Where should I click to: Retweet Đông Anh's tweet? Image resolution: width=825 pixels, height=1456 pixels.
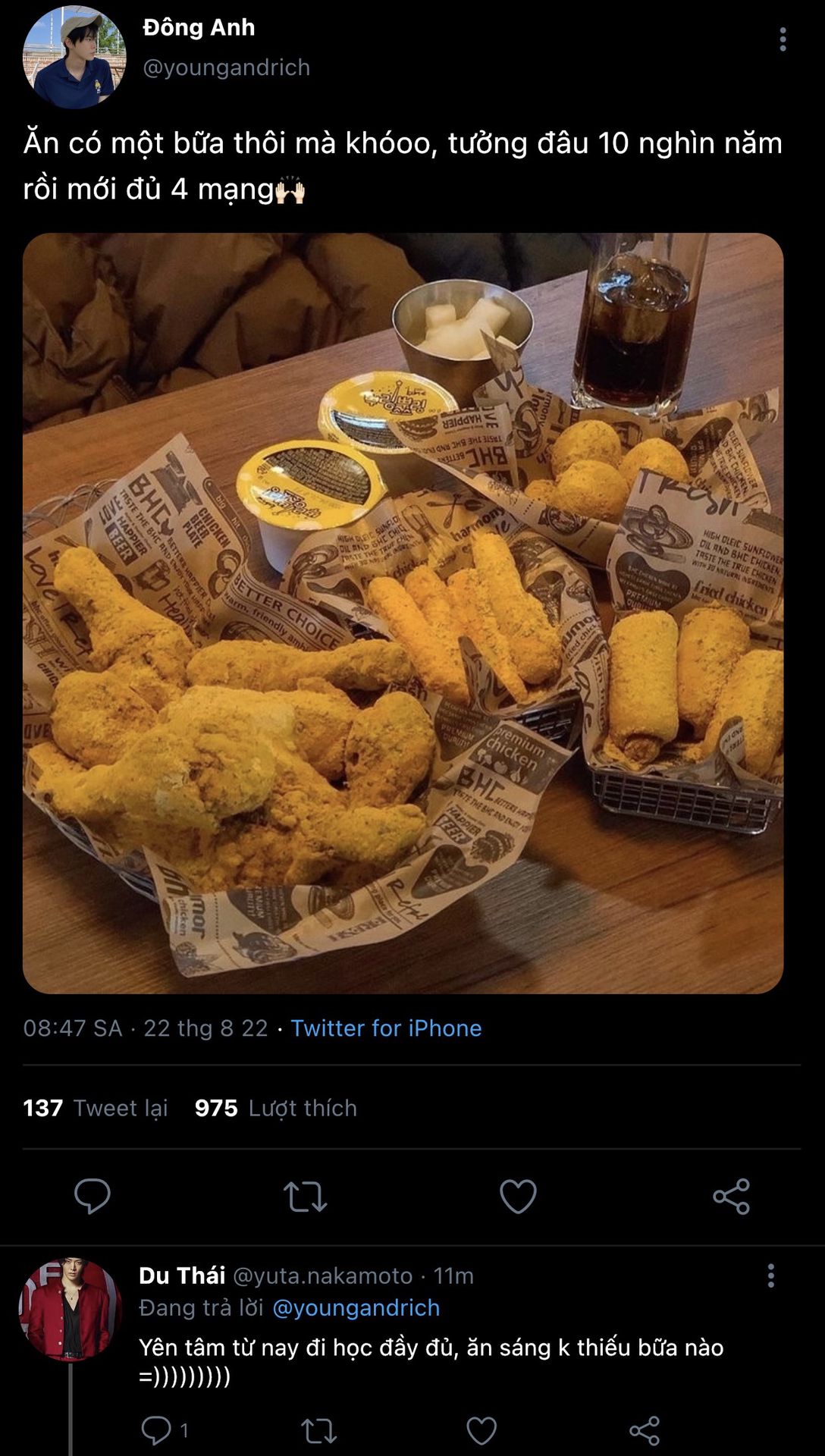pyautogui.click(x=305, y=1197)
